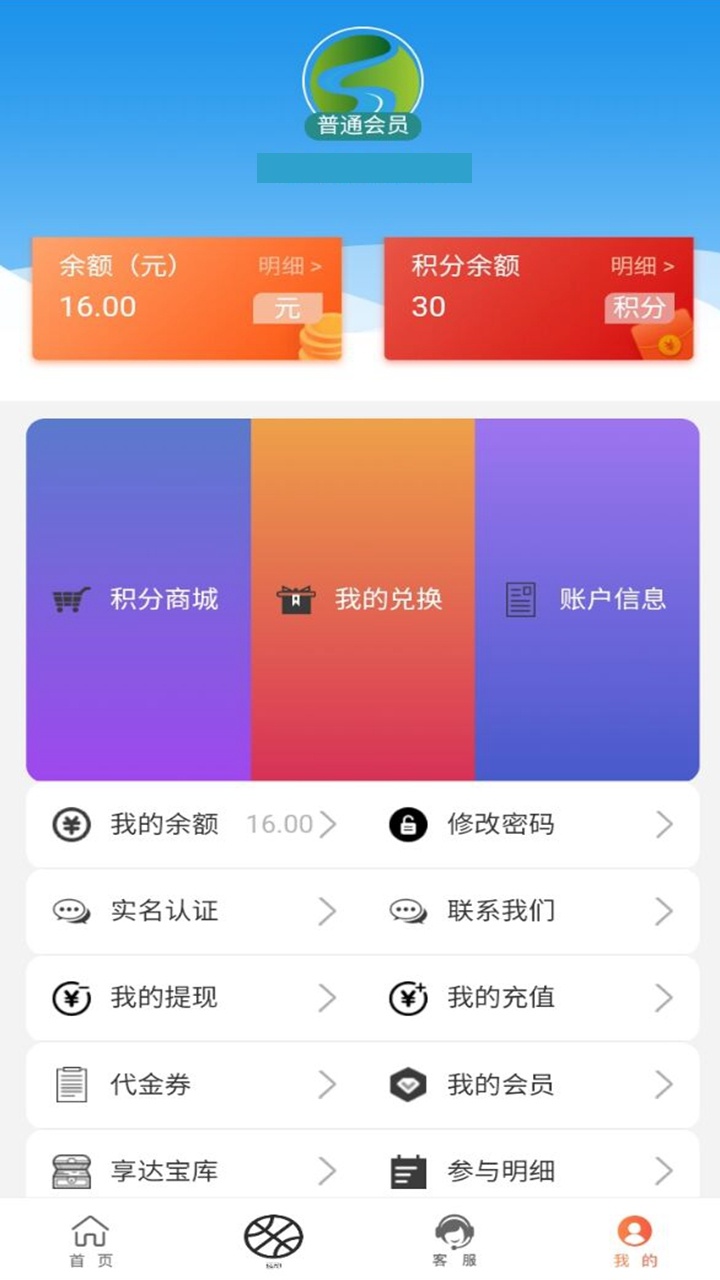
Task: Select 修改密码 to change password
Action: 530,825
